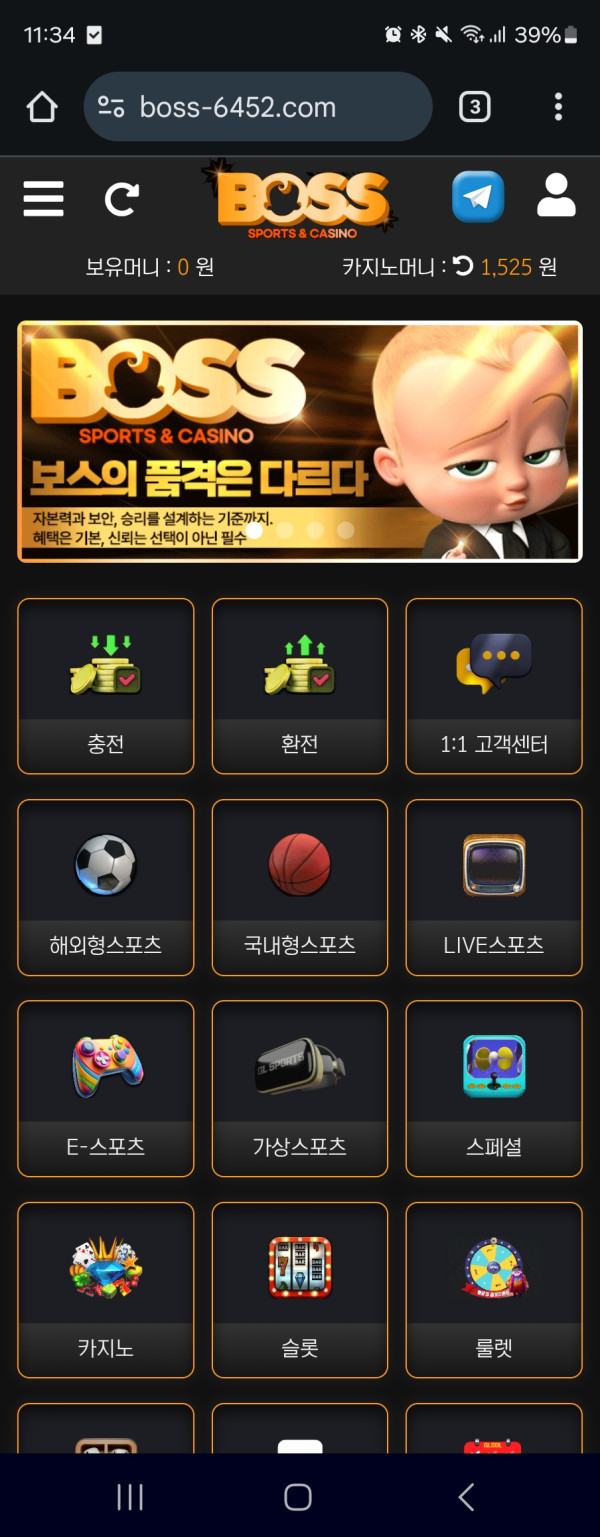Screen dimensions: 600x1537
Task: Tap the browser address bar
Action: coord(258,107)
